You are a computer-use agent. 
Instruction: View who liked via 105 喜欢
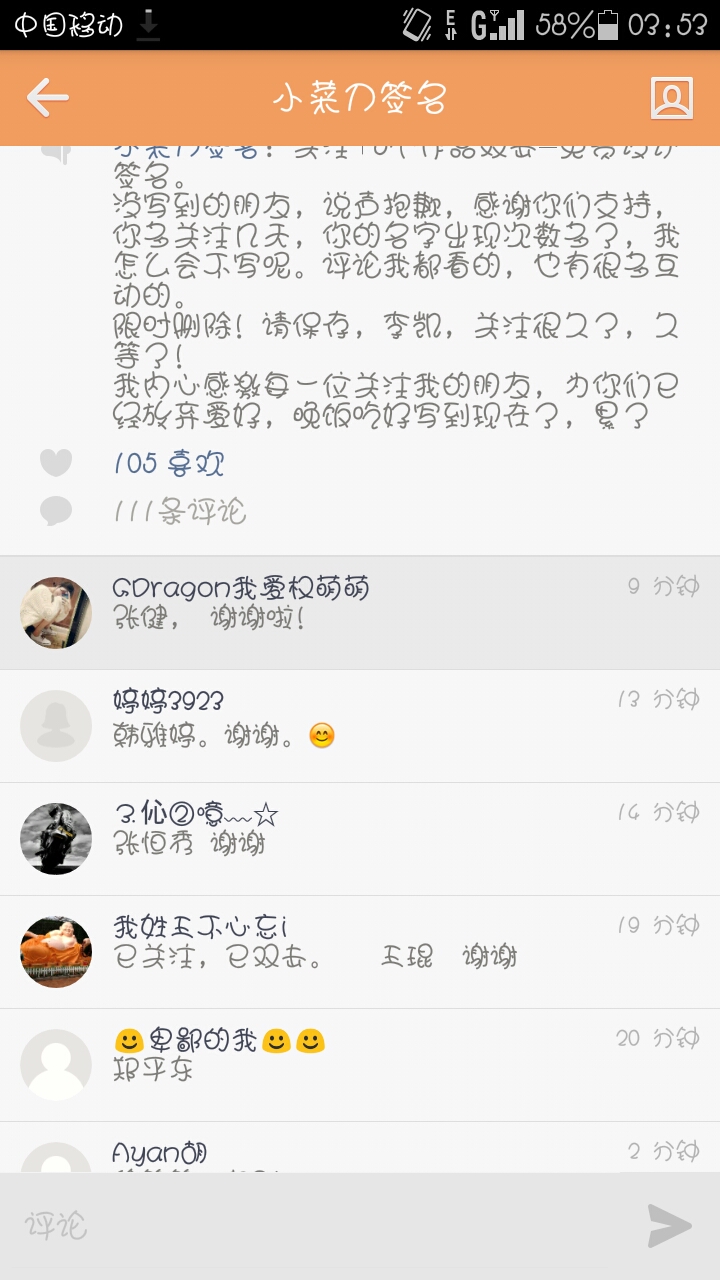(168, 463)
